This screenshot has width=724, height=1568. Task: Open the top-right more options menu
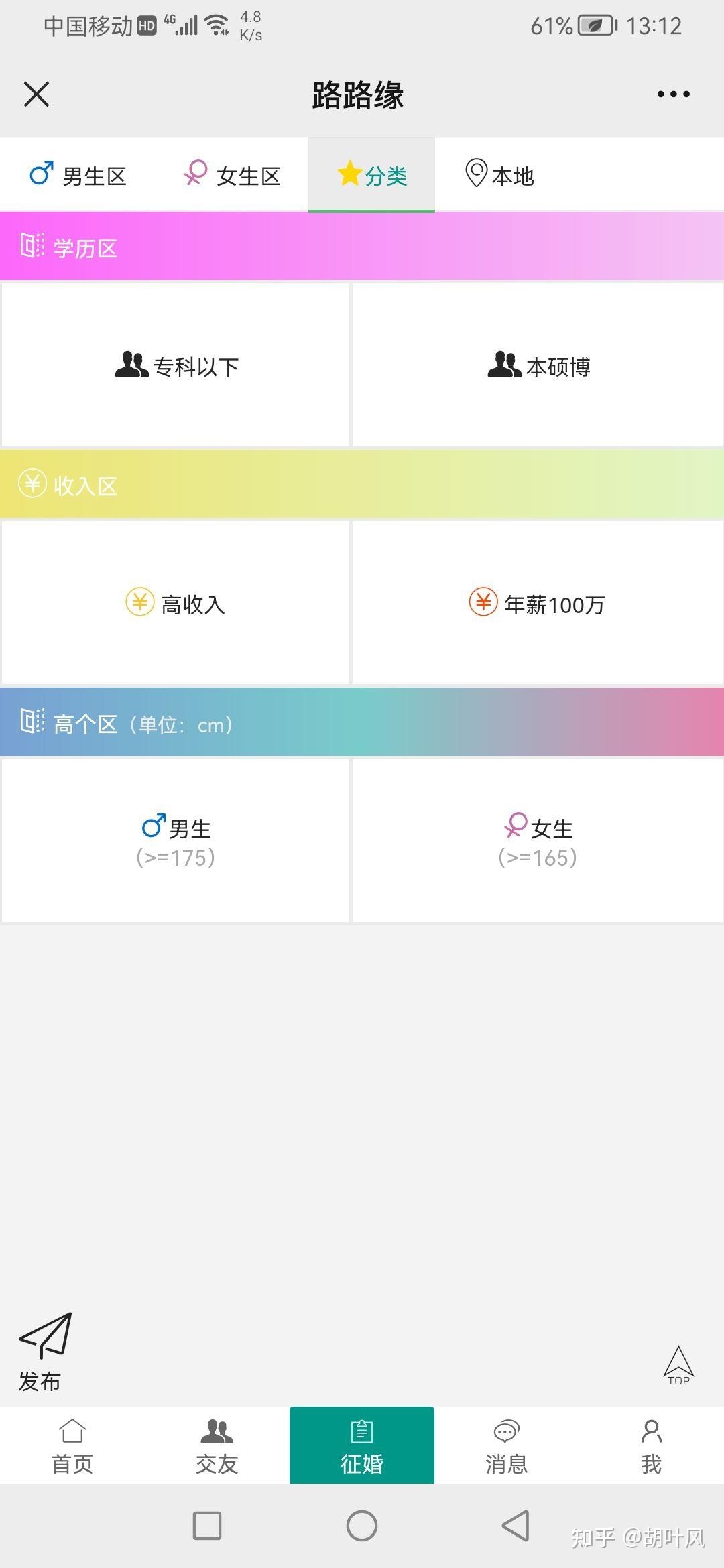point(672,94)
